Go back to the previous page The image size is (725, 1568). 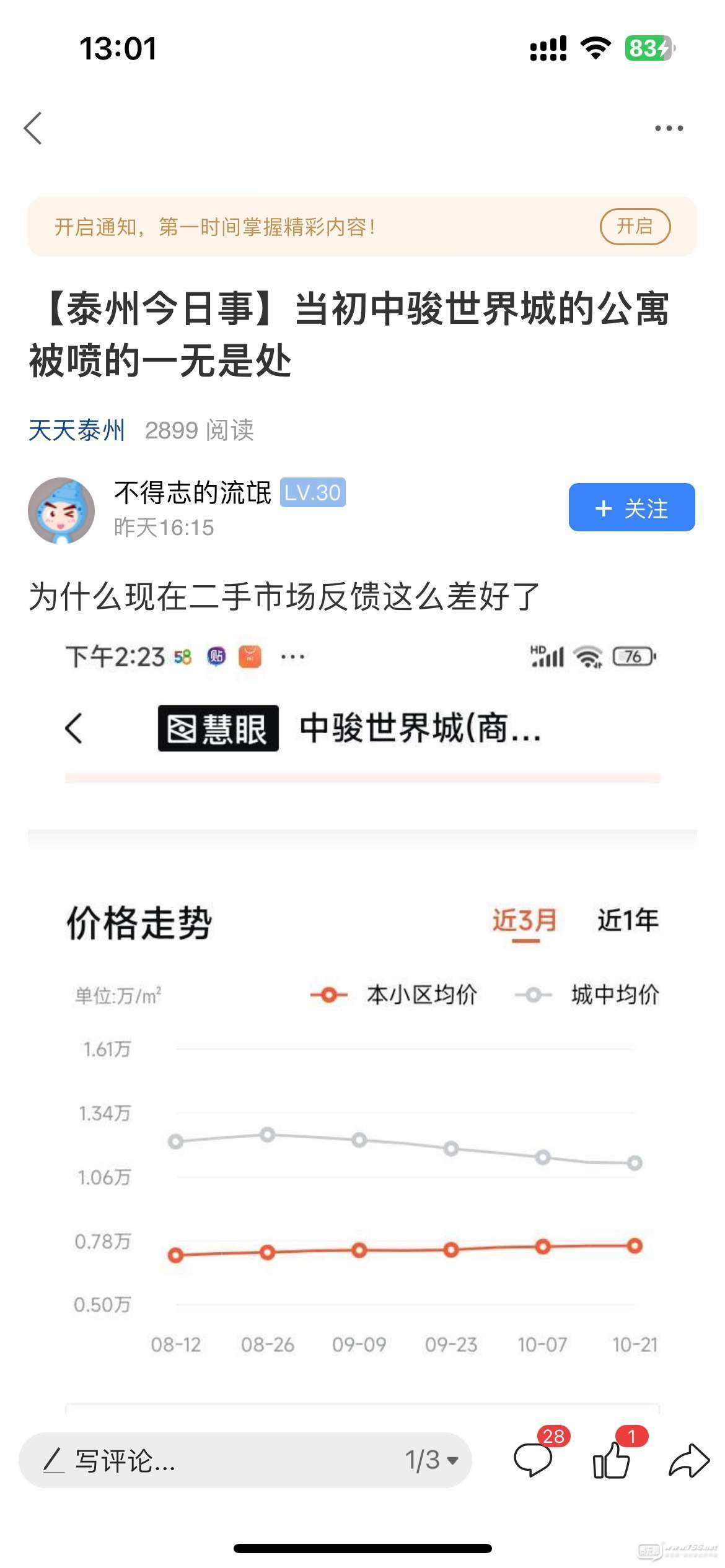[x=33, y=128]
